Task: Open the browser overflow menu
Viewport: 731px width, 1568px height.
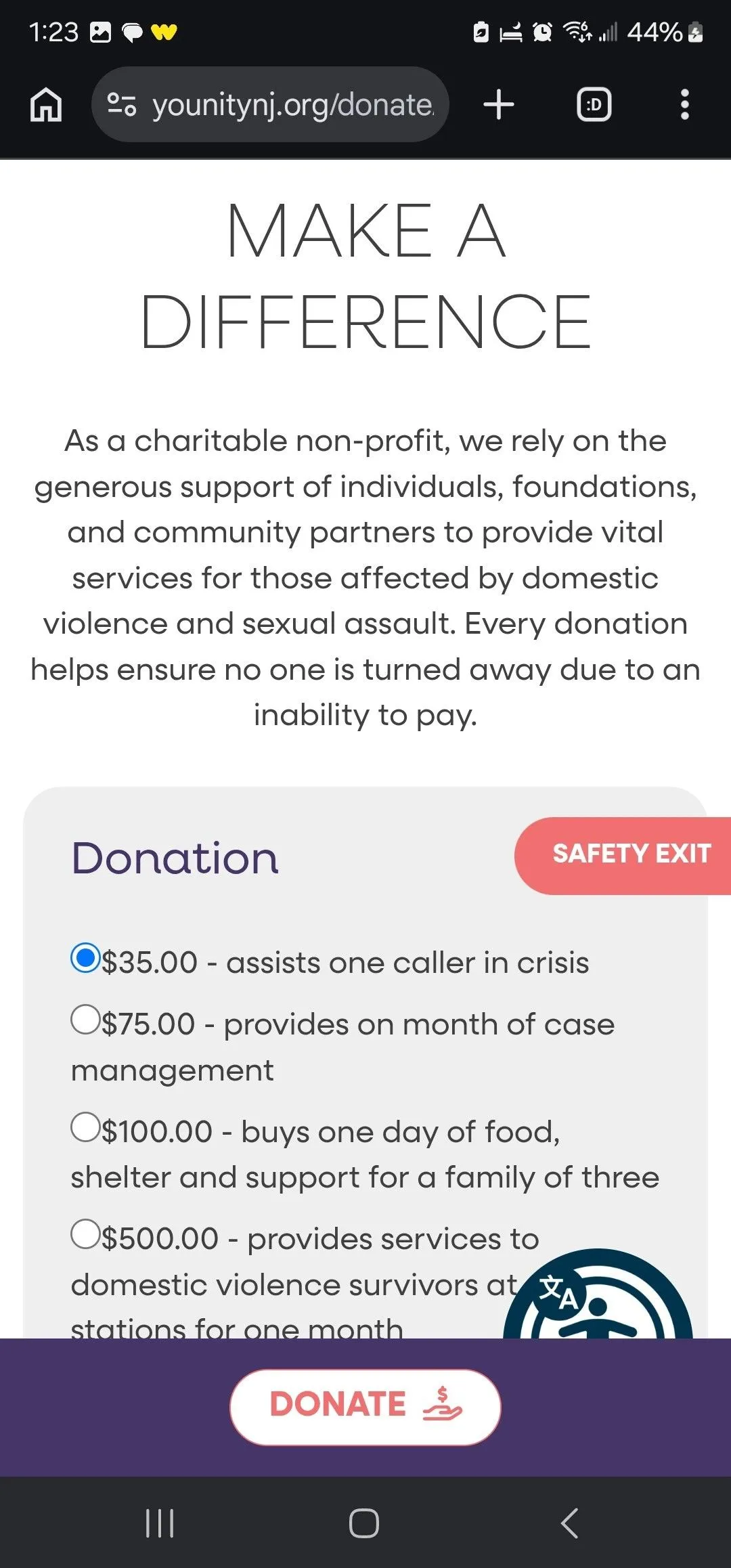Action: [685, 105]
